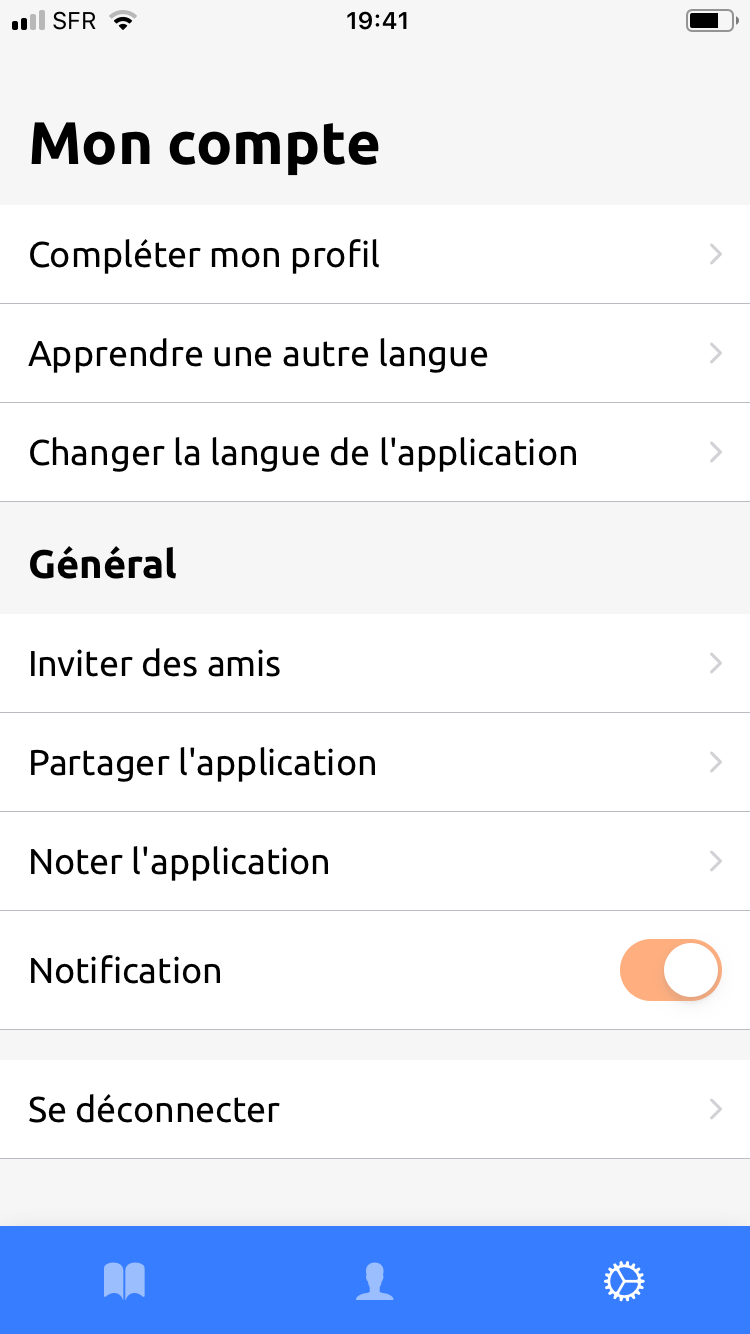Turn off the Notification switch
Image resolution: width=750 pixels, height=1334 pixels.
tap(670, 970)
